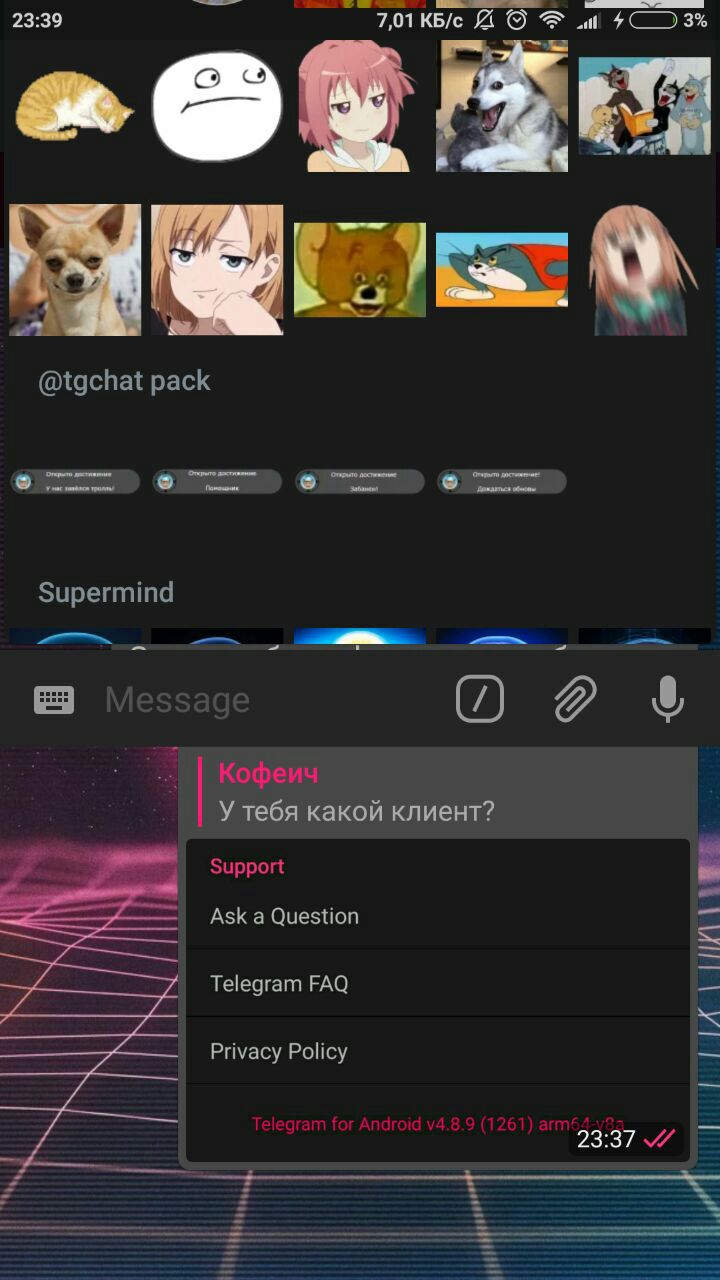Send the white meme face sticker
Viewport: 720px width, 1280px height.
point(217,105)
